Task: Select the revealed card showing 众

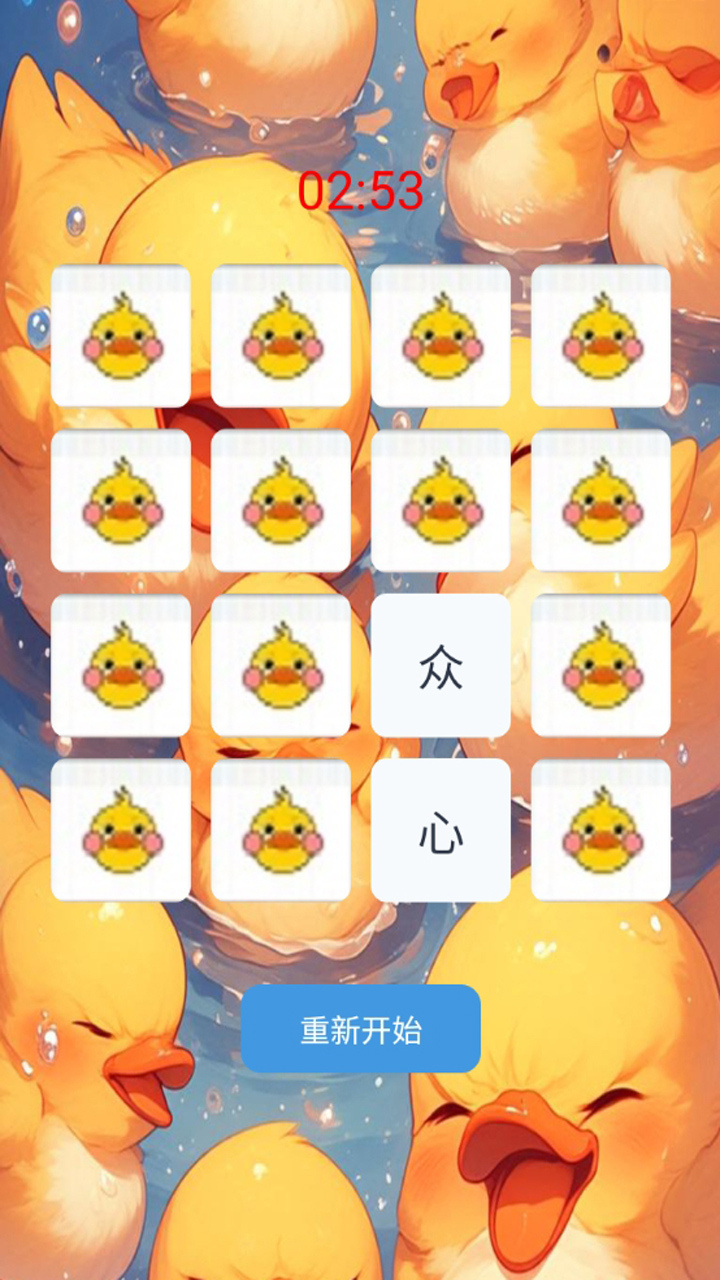Action: coord(440,666)
